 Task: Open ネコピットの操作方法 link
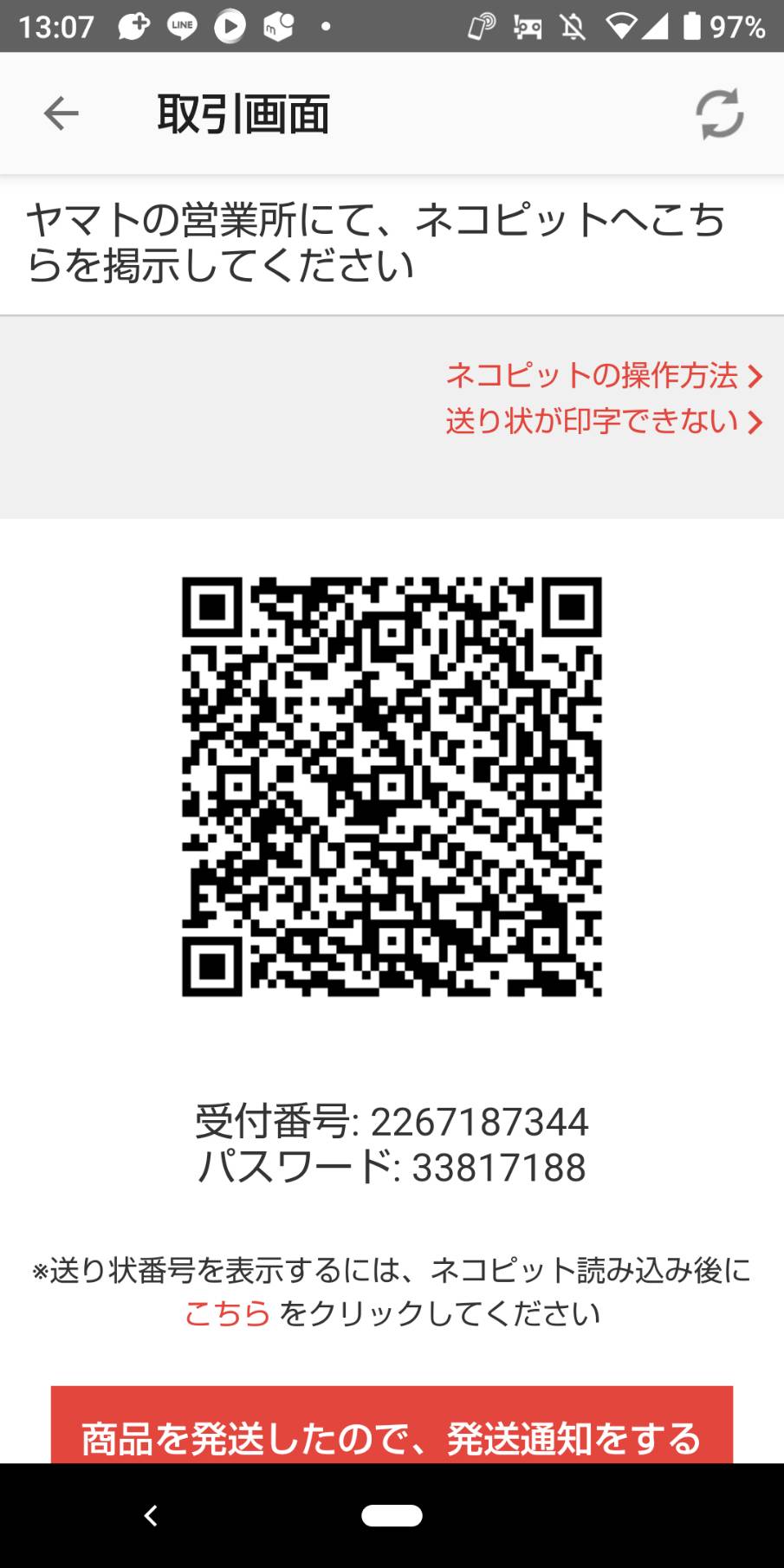604,375
